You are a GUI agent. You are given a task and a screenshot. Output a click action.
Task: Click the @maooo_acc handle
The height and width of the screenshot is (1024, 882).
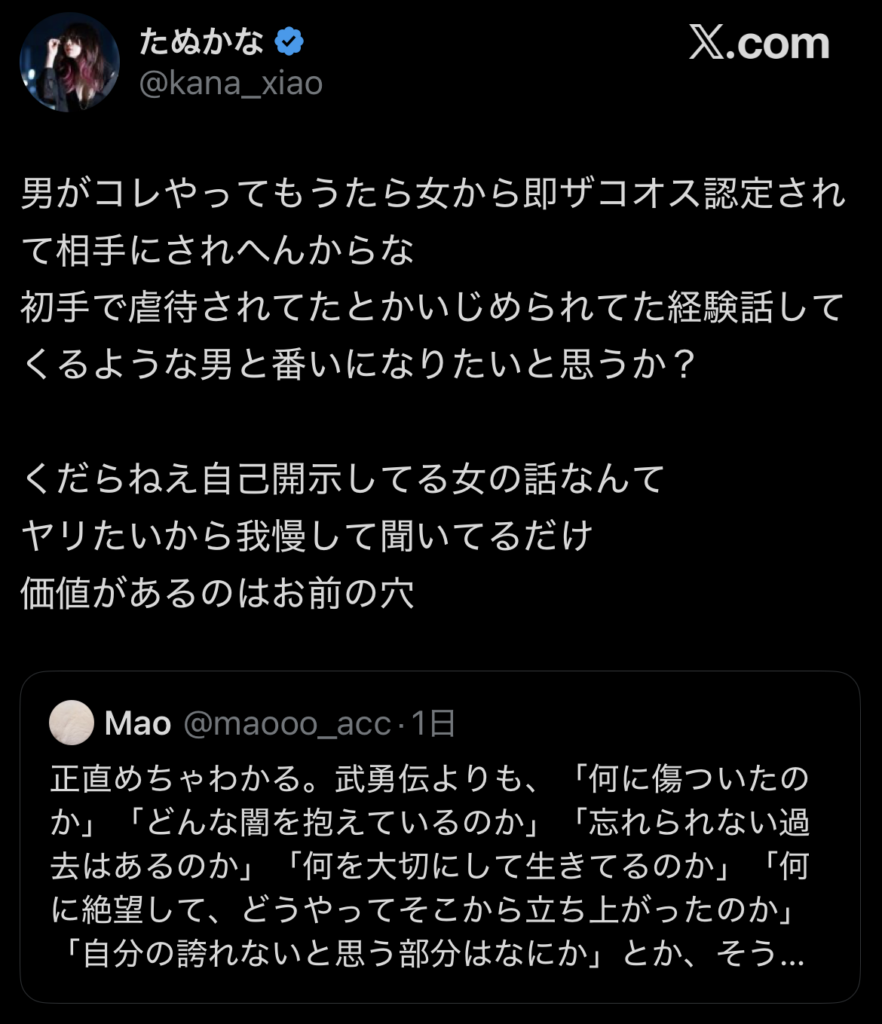[x=287, y=724]
